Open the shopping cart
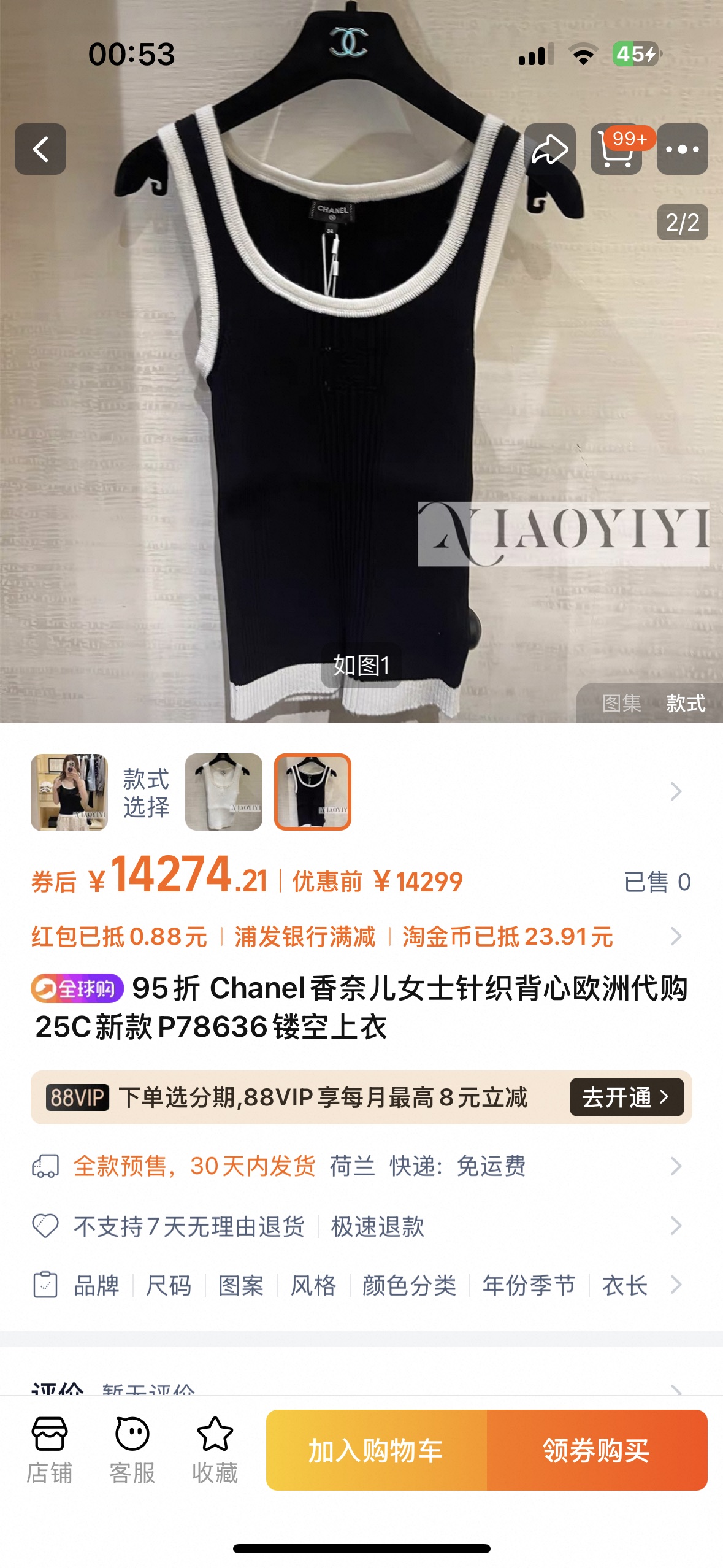Viewport: 723px width, 1568px height. [616, 149]
